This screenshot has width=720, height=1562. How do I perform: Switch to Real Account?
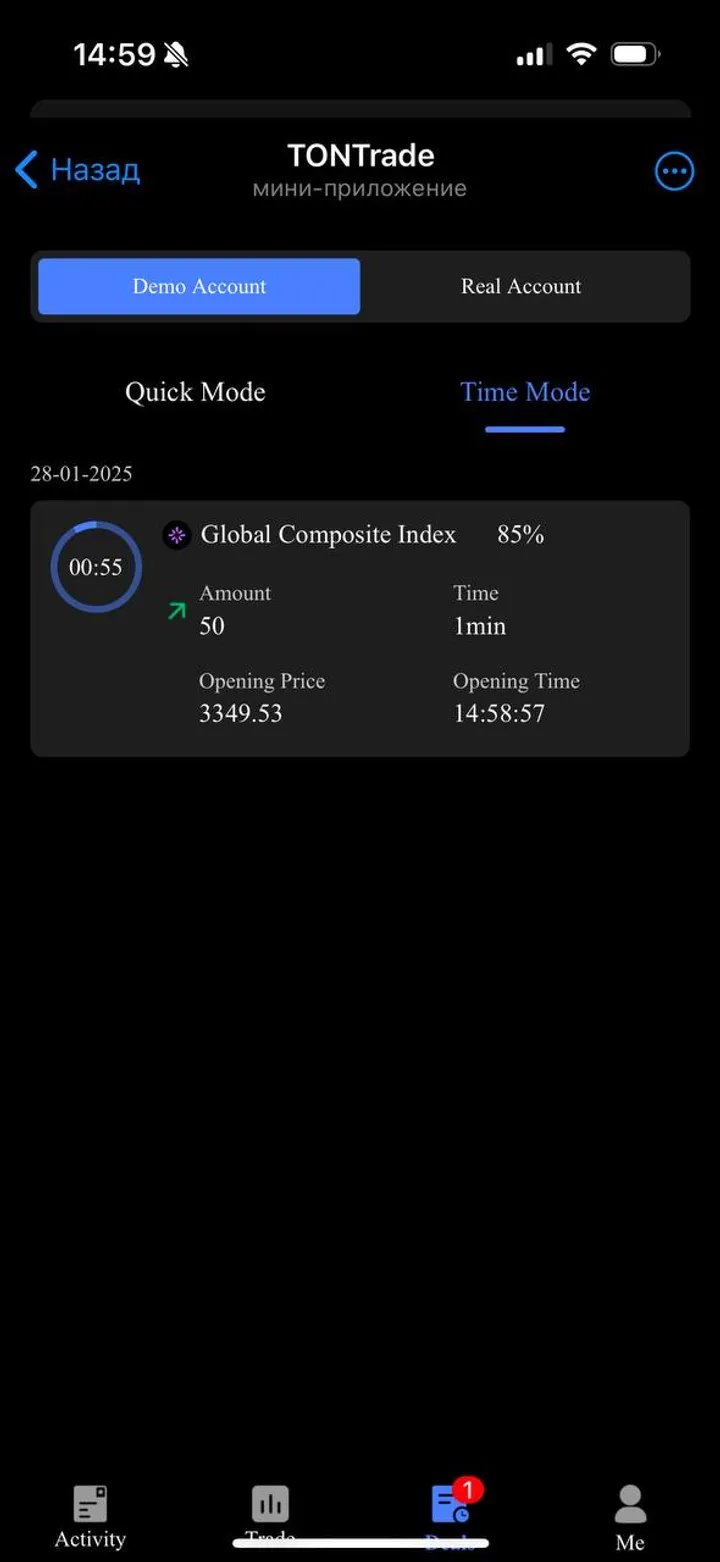(x=520, y=286)
